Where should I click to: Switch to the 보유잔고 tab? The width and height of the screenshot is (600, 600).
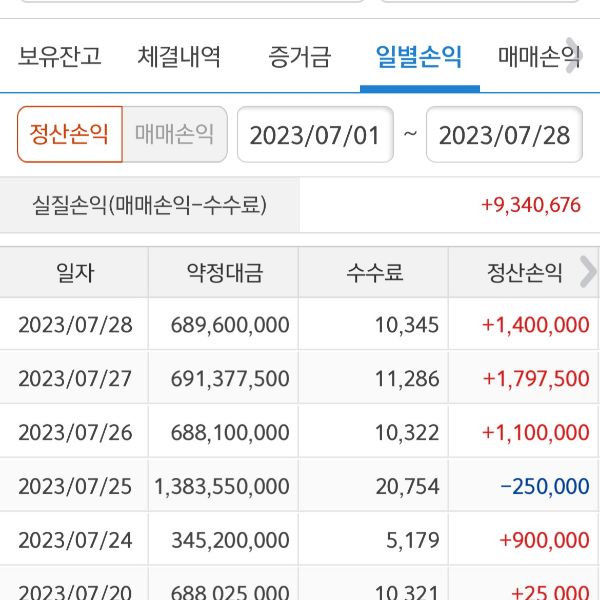click(60, 56)
